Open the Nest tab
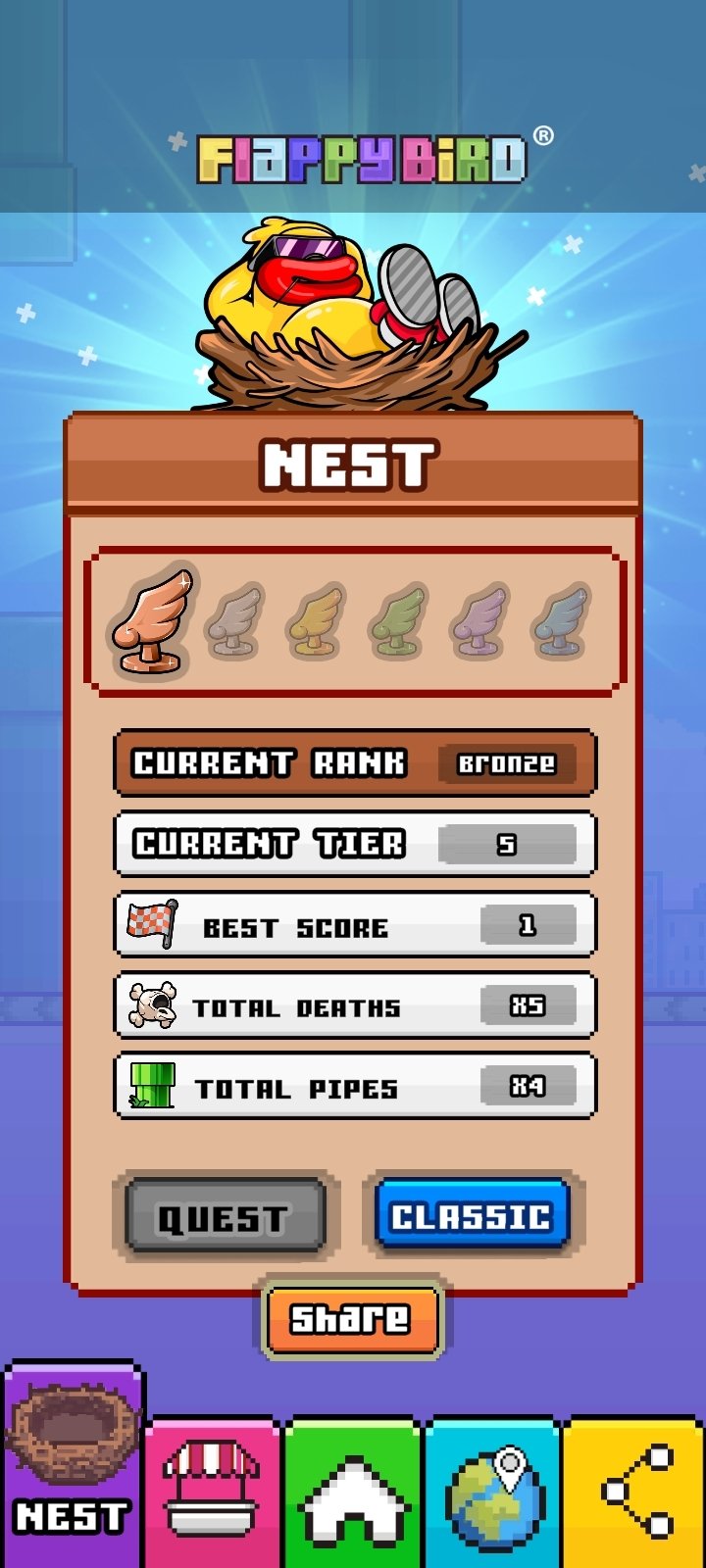706x1568 pixels. click(74, 1464)
